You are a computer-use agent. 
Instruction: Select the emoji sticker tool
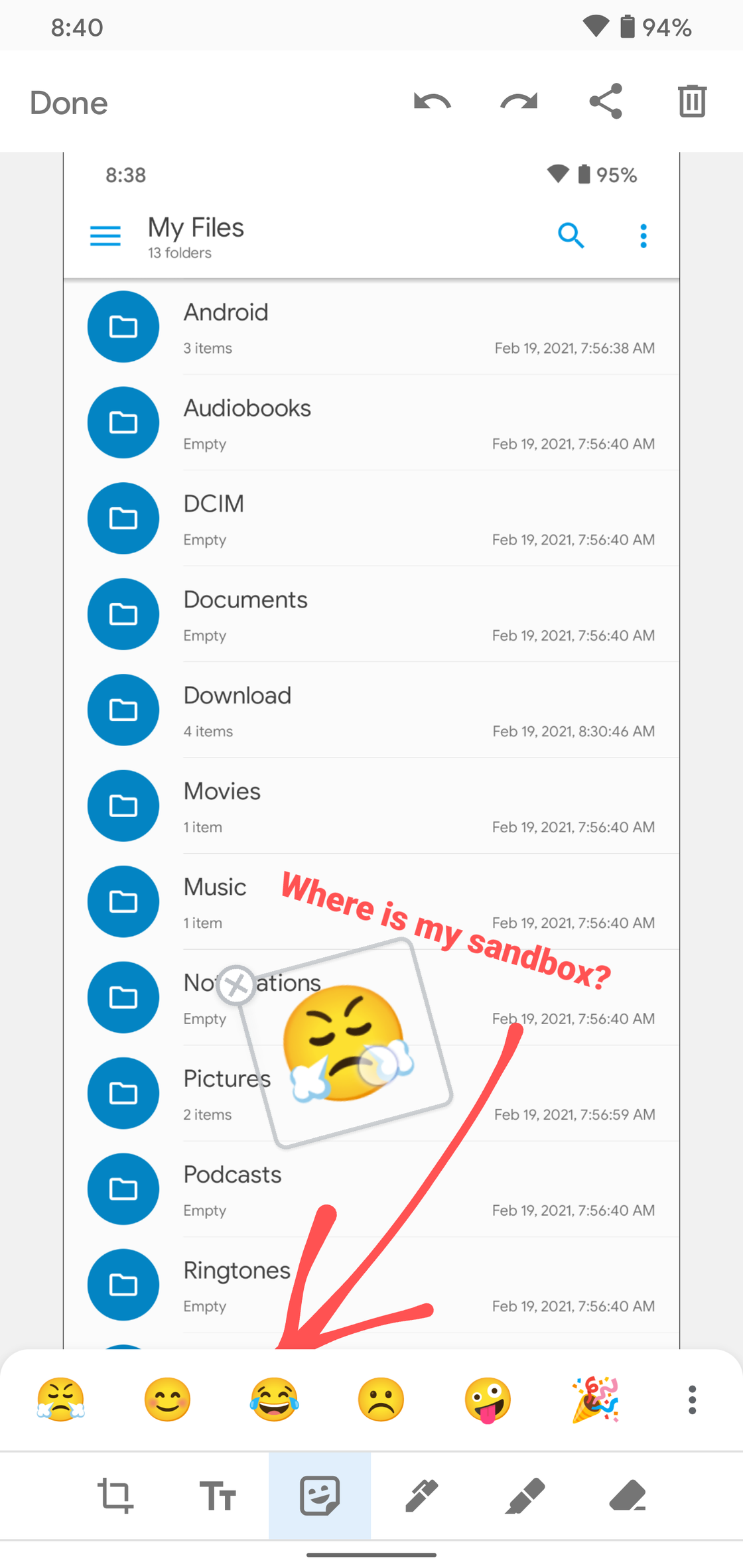pyautogui.click(x=320, y=1496)
